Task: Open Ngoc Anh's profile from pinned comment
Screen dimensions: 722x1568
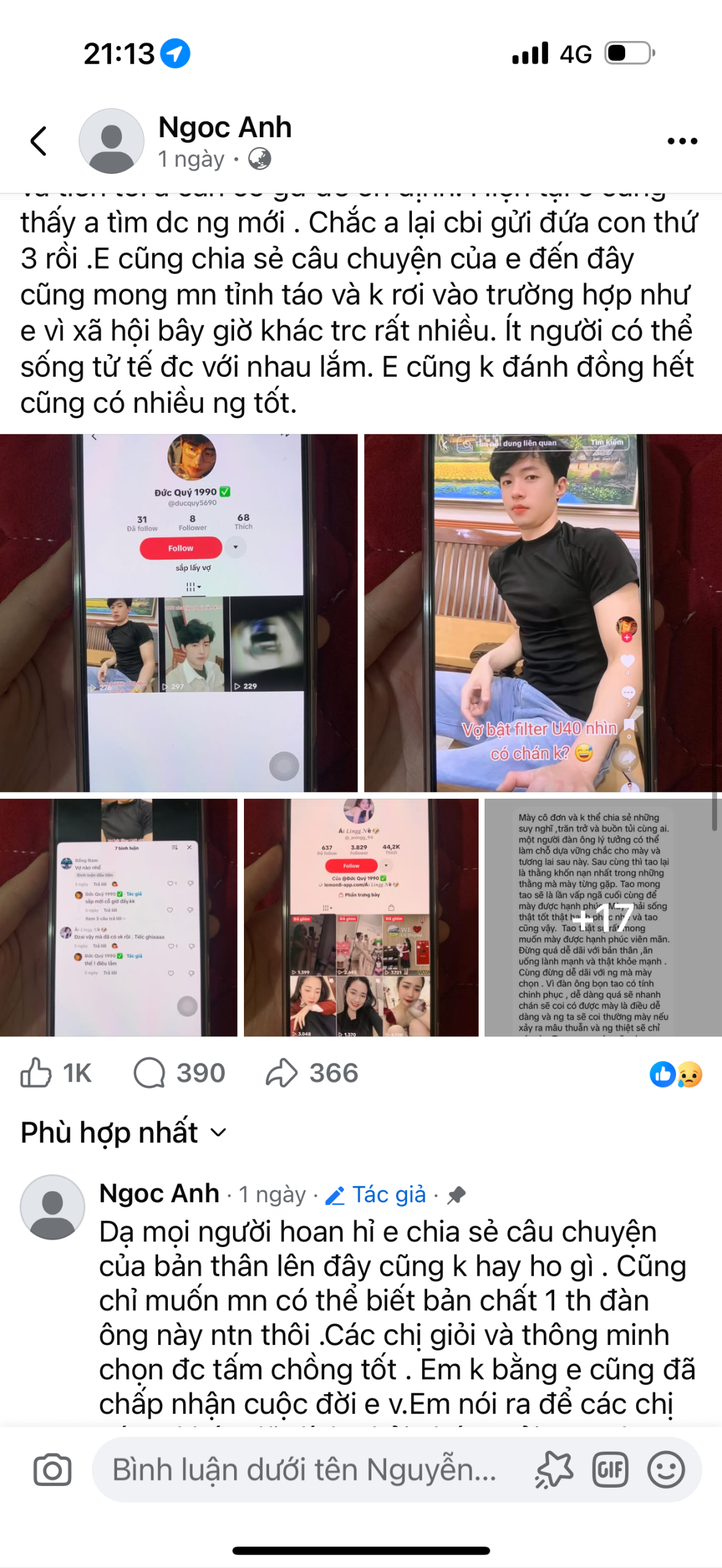Action: pos(53,1207)
